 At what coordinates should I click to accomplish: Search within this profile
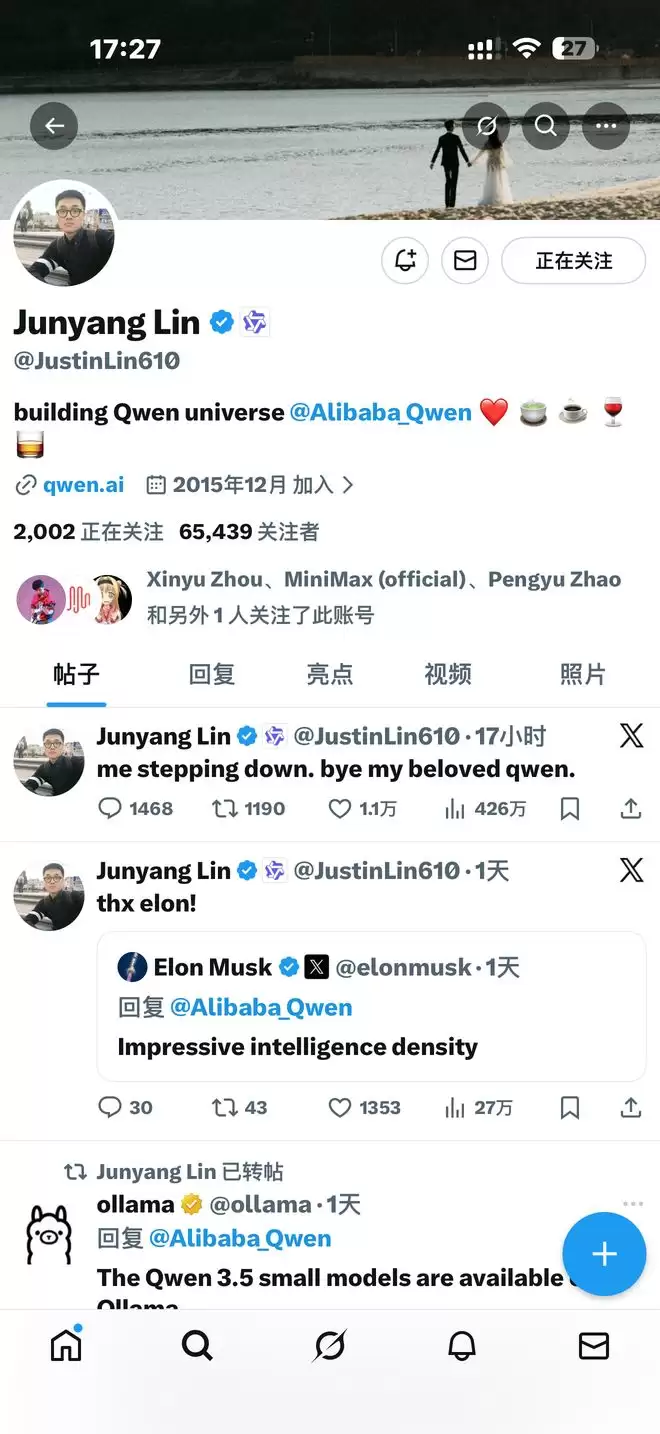coord(546,126)
